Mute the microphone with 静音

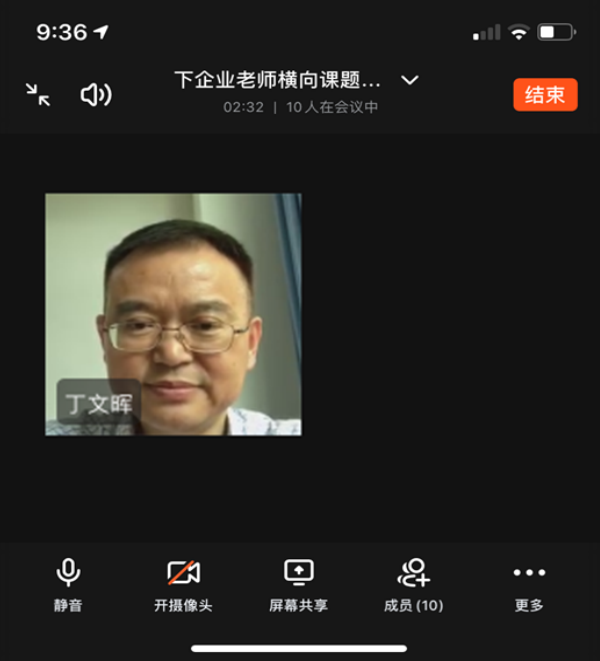[x=68, y=585]
